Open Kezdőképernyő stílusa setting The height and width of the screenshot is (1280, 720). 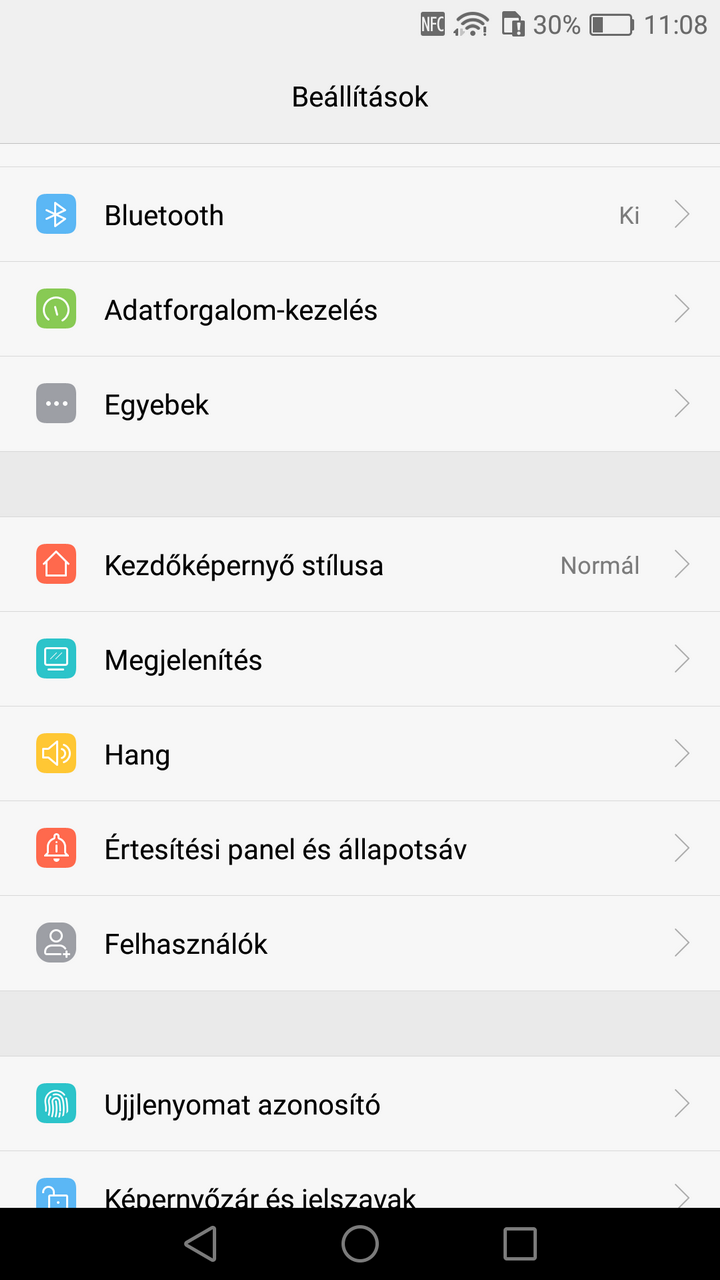click(360, 565)
